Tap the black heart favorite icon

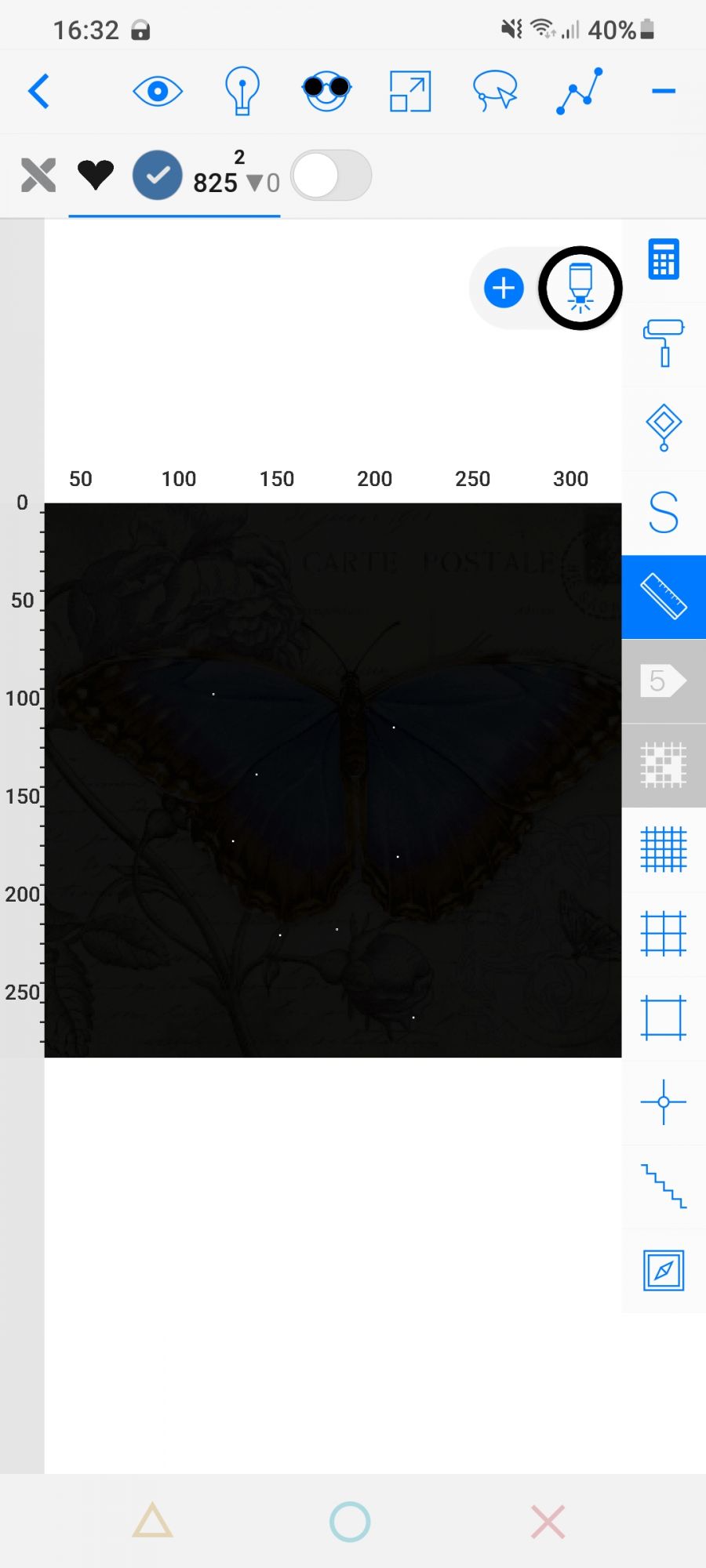coord(96,174)
